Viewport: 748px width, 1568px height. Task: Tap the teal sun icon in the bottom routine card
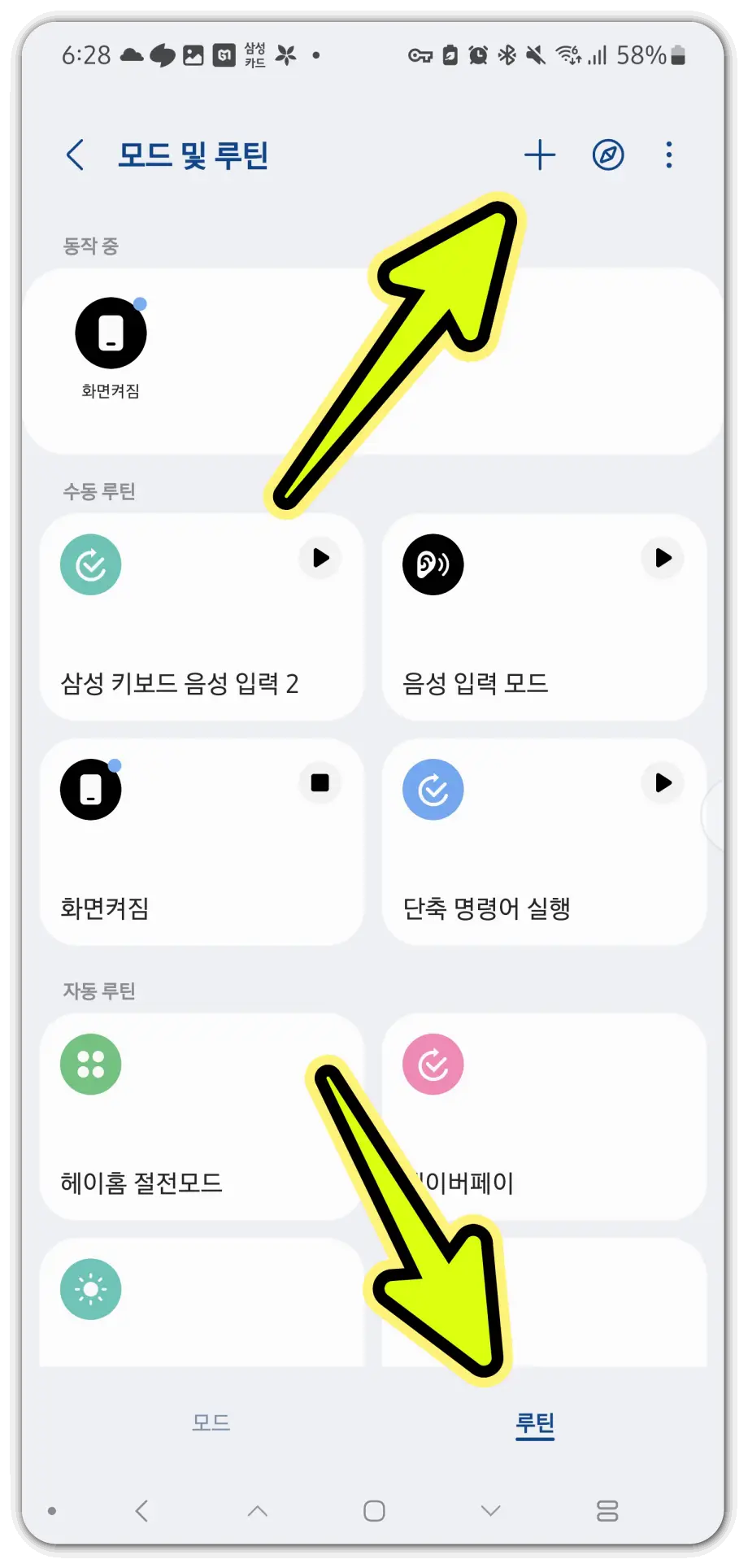pyautogui.click(x=90, y=1288)
